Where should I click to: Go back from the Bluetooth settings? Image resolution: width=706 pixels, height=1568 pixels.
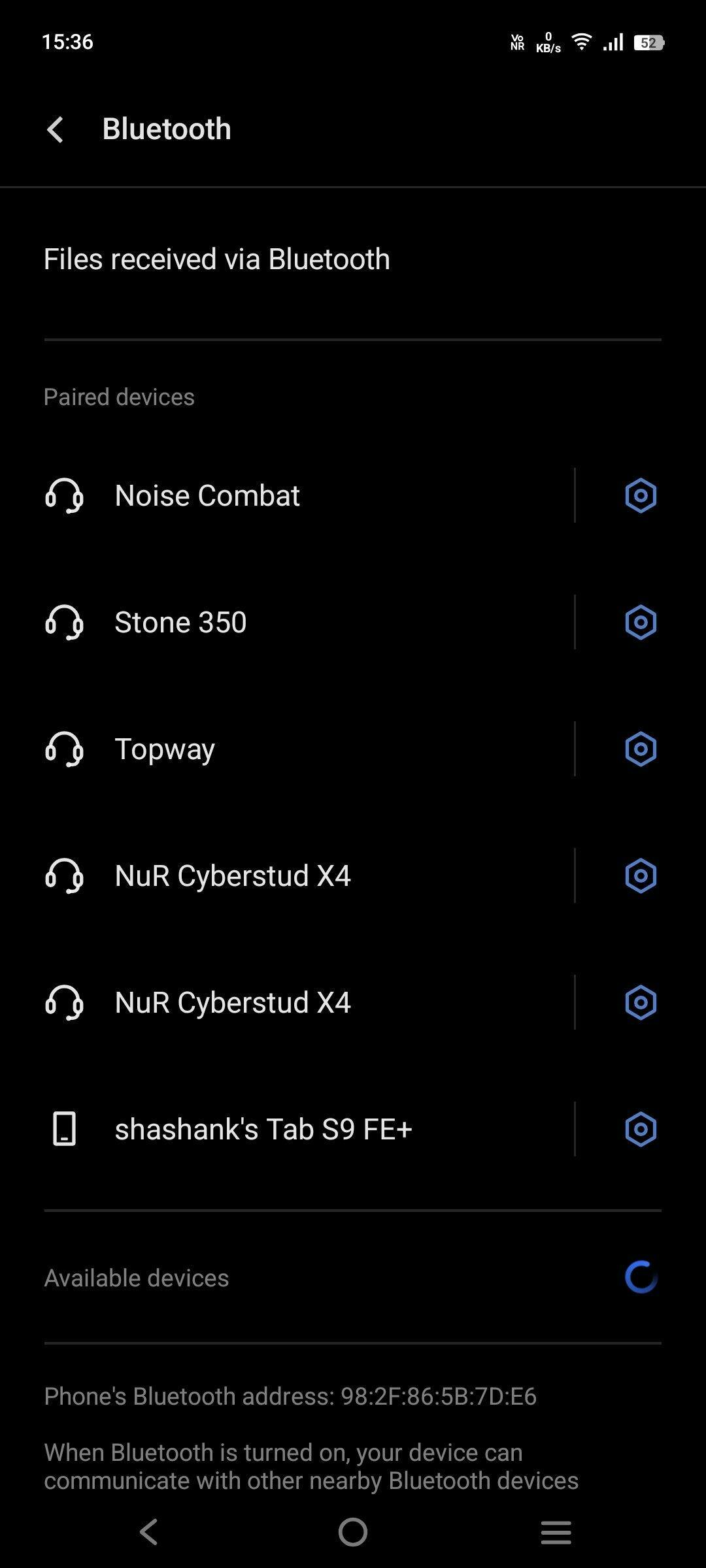(x=56, y=129)
